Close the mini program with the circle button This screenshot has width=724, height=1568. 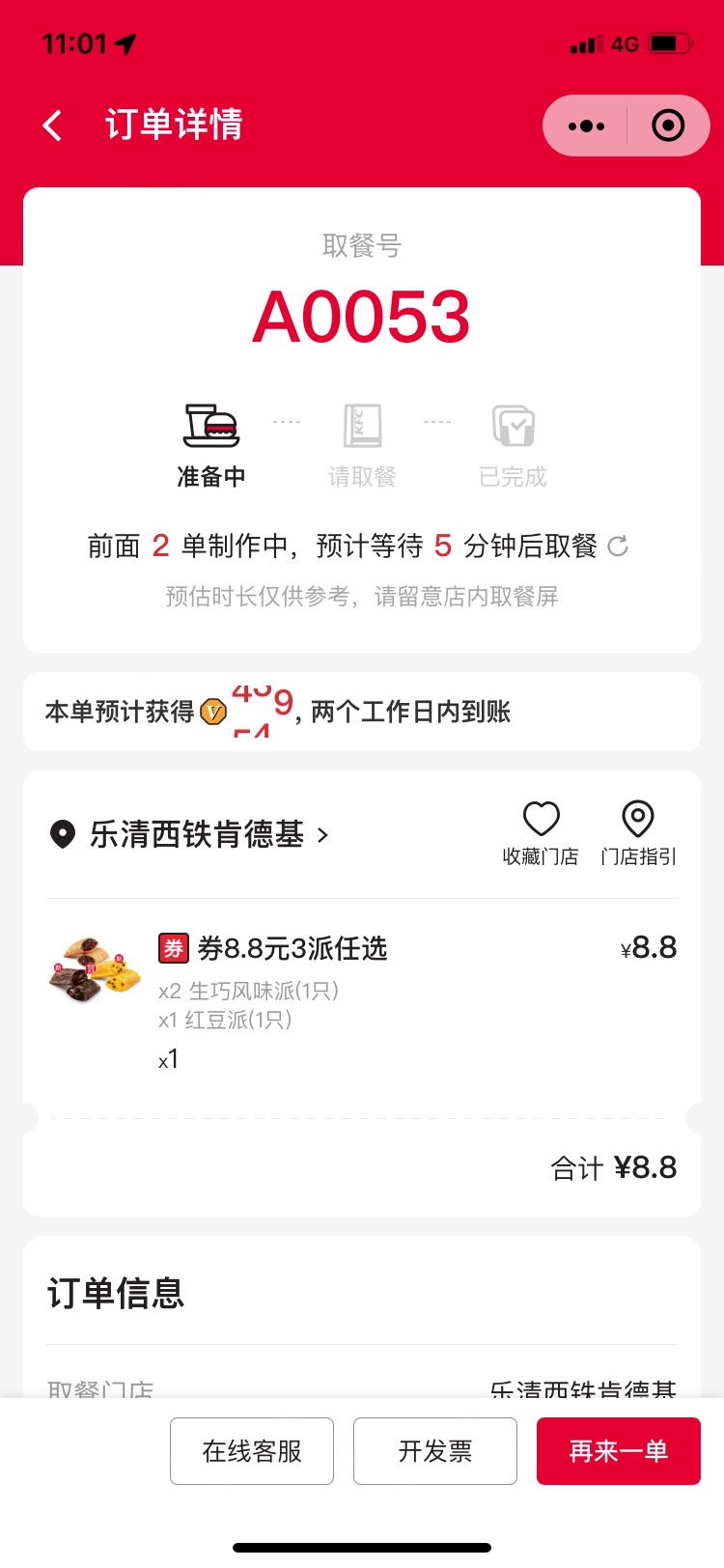pos(668,126)
